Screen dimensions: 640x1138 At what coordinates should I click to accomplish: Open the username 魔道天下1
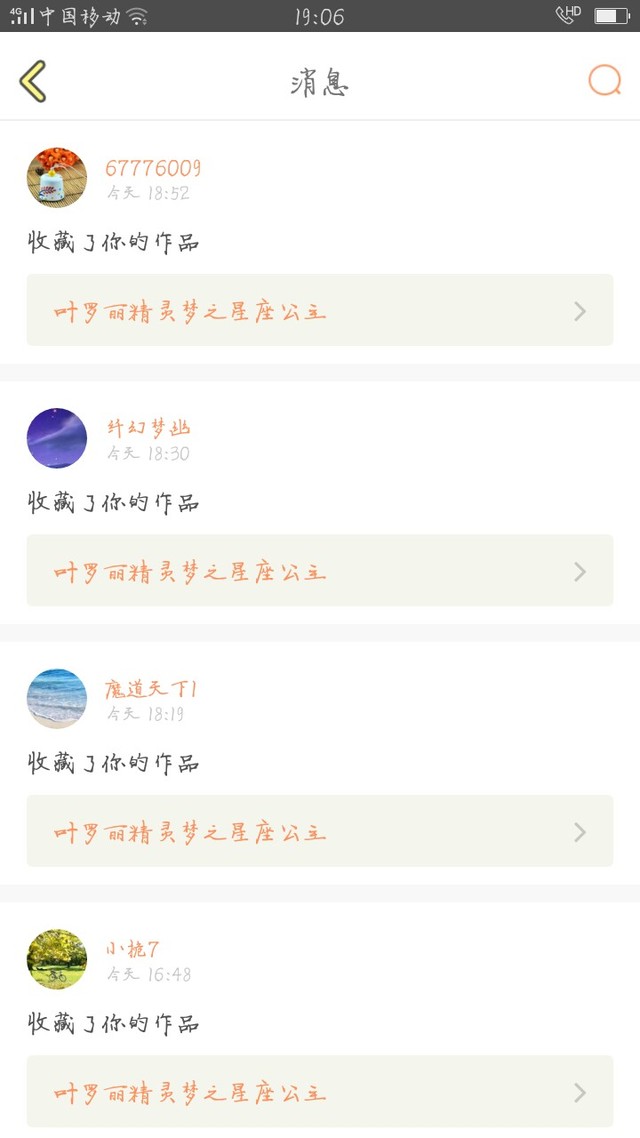(x=151, y=689)
